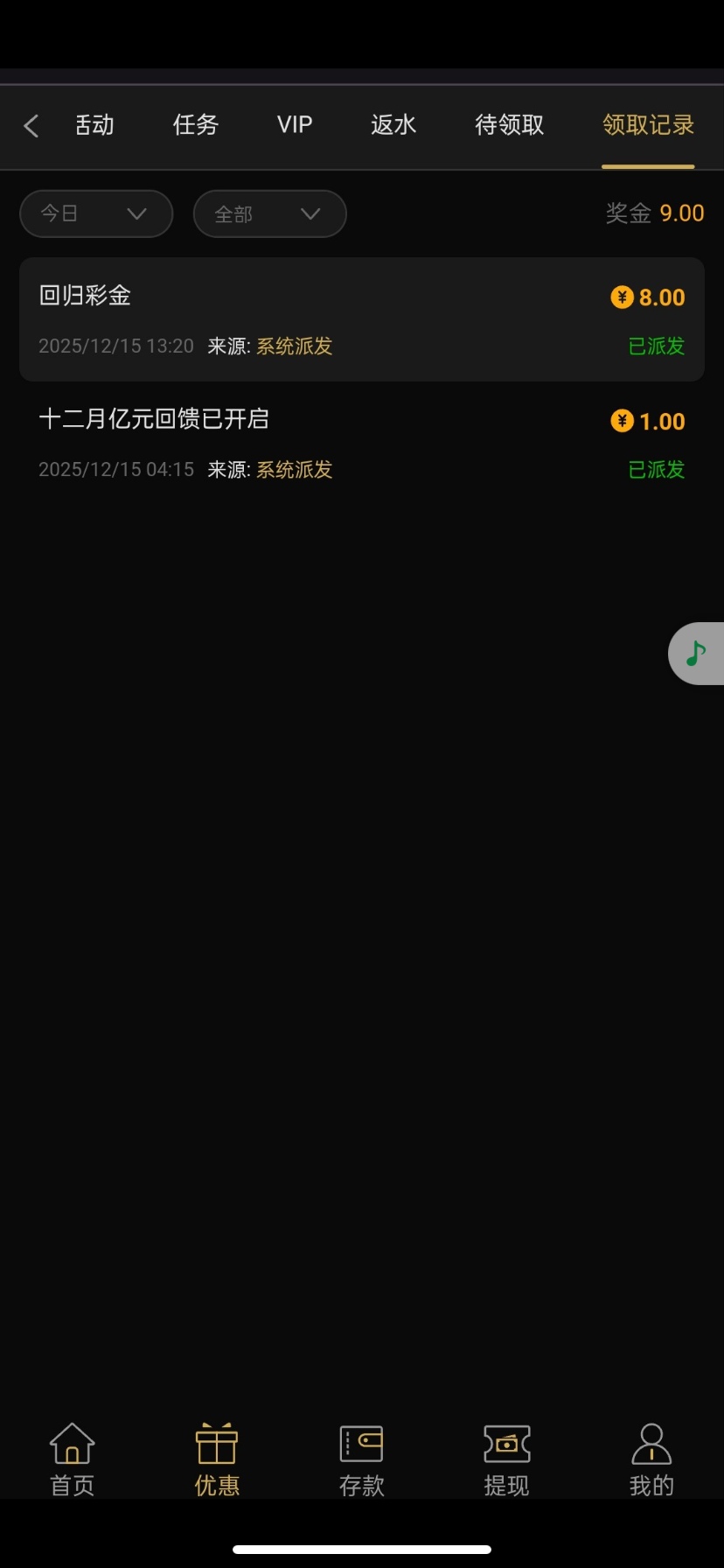Open 优惠 in bottom navigation
The height and width of the screenshot is (1568, 724).
coord(217,1459)
